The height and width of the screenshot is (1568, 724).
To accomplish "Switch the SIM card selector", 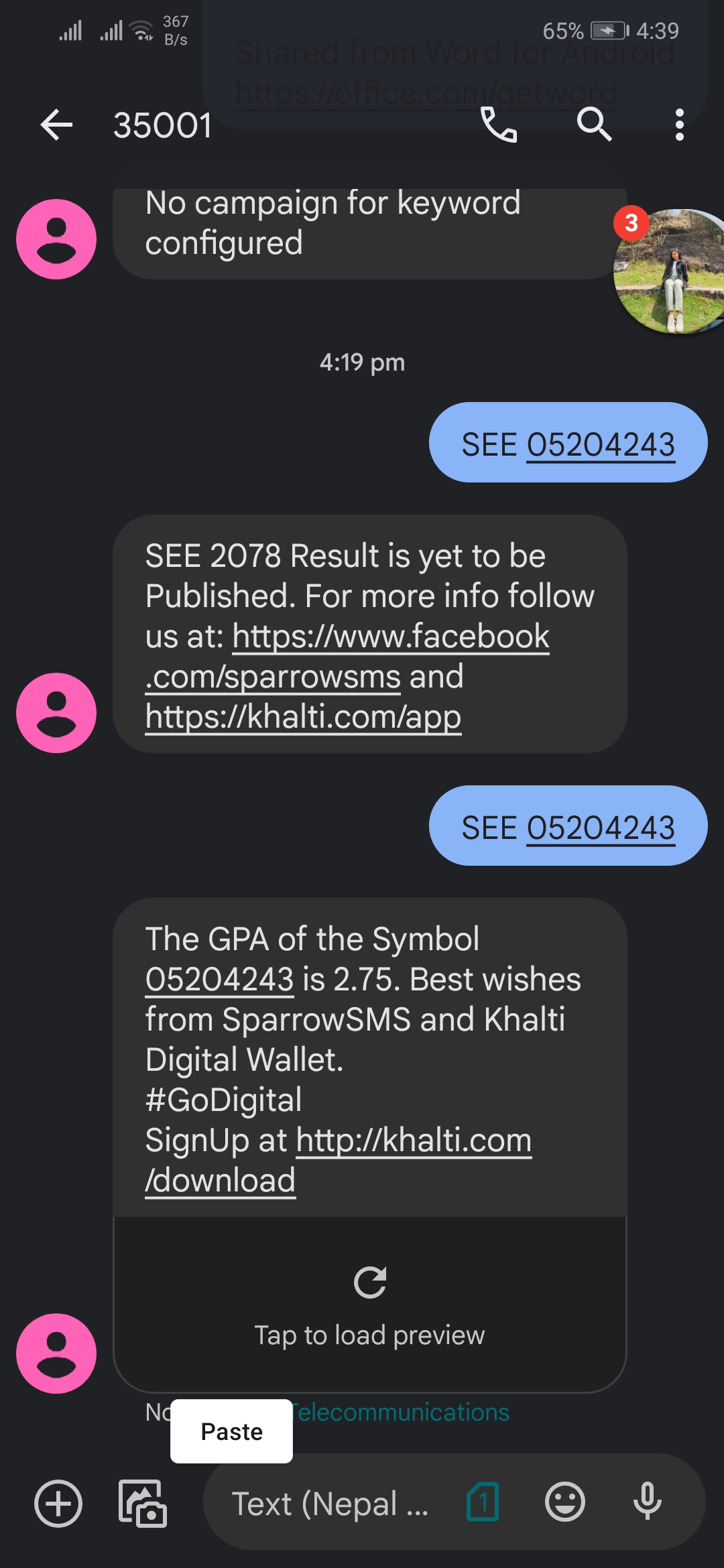I will (x=483, y=1502).
